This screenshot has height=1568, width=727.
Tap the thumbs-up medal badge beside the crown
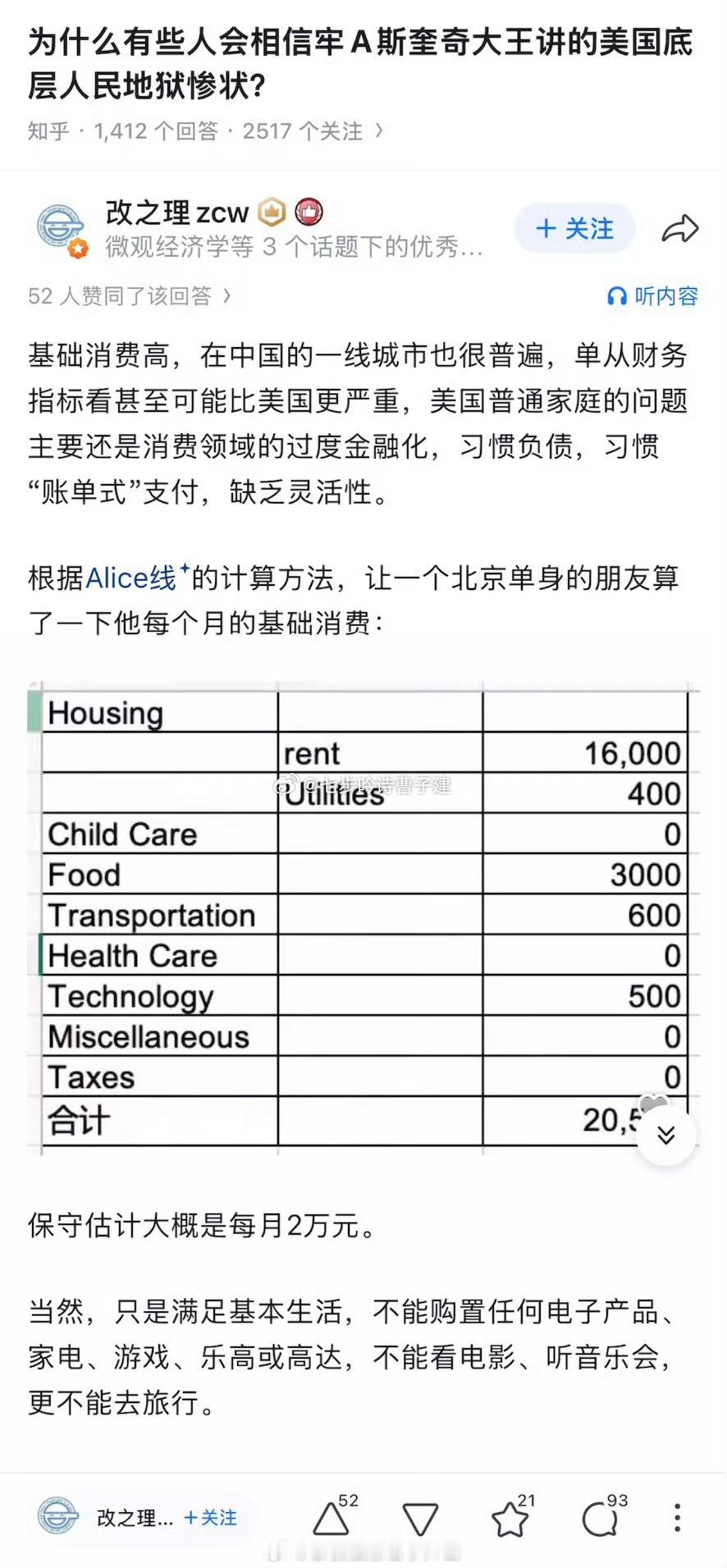tap(309, 212)
